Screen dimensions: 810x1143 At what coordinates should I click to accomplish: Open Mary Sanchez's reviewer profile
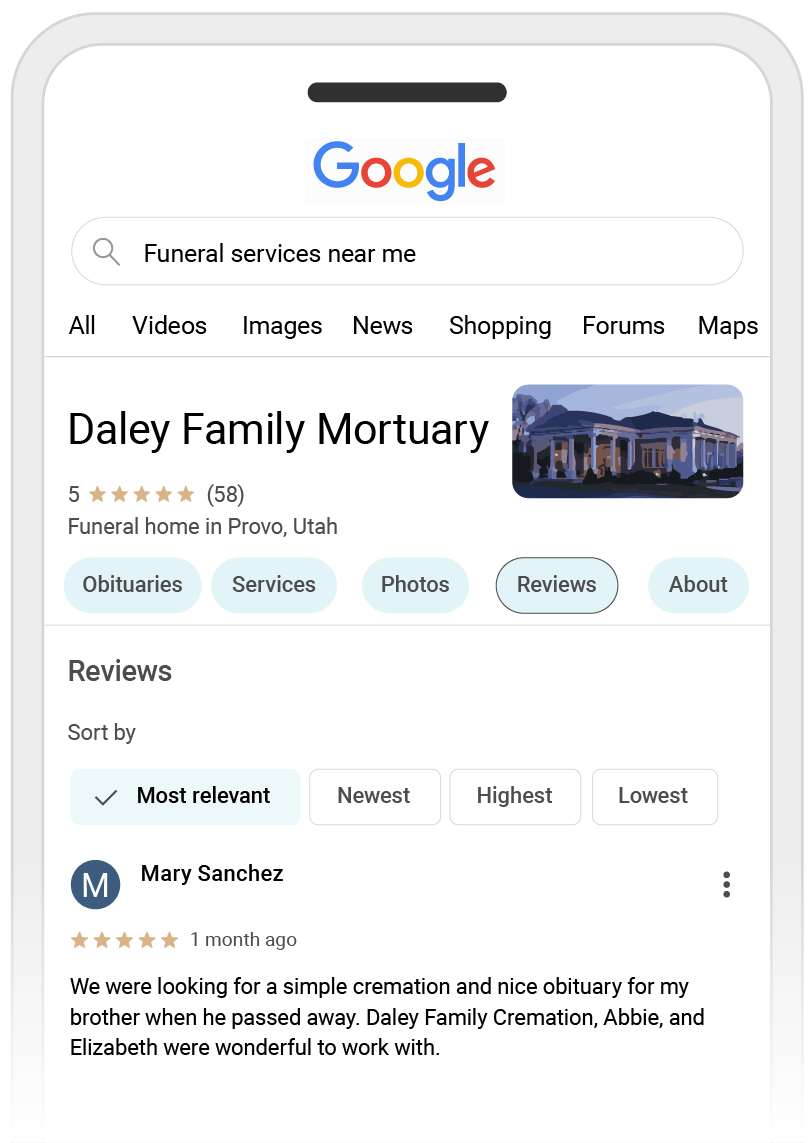pos(96,884)
